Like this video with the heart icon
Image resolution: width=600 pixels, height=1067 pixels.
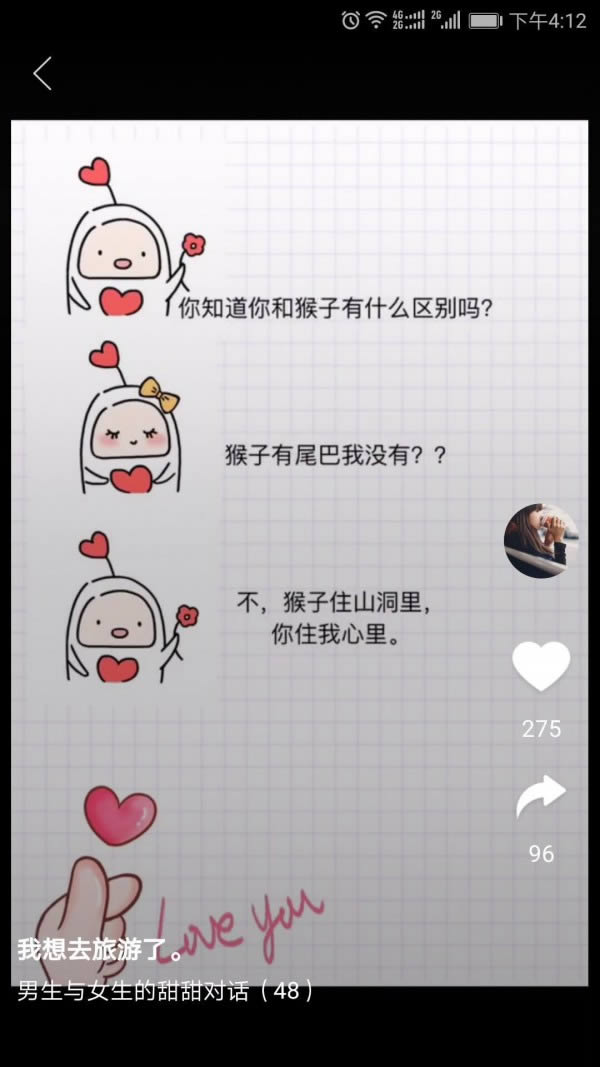[541, 666]
